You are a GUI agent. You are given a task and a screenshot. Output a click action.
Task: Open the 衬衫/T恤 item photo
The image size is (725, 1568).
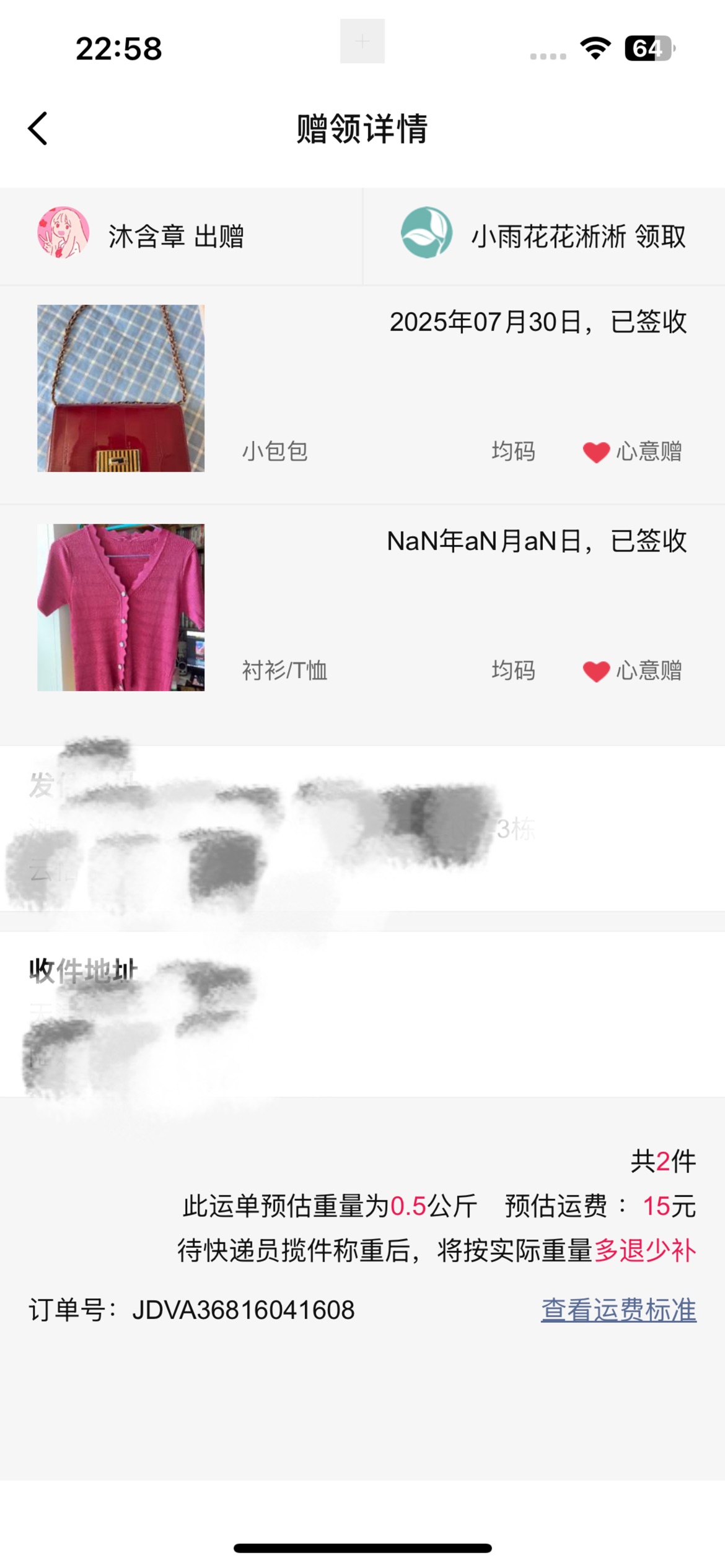pyautogui.click(x=121, y=608)
